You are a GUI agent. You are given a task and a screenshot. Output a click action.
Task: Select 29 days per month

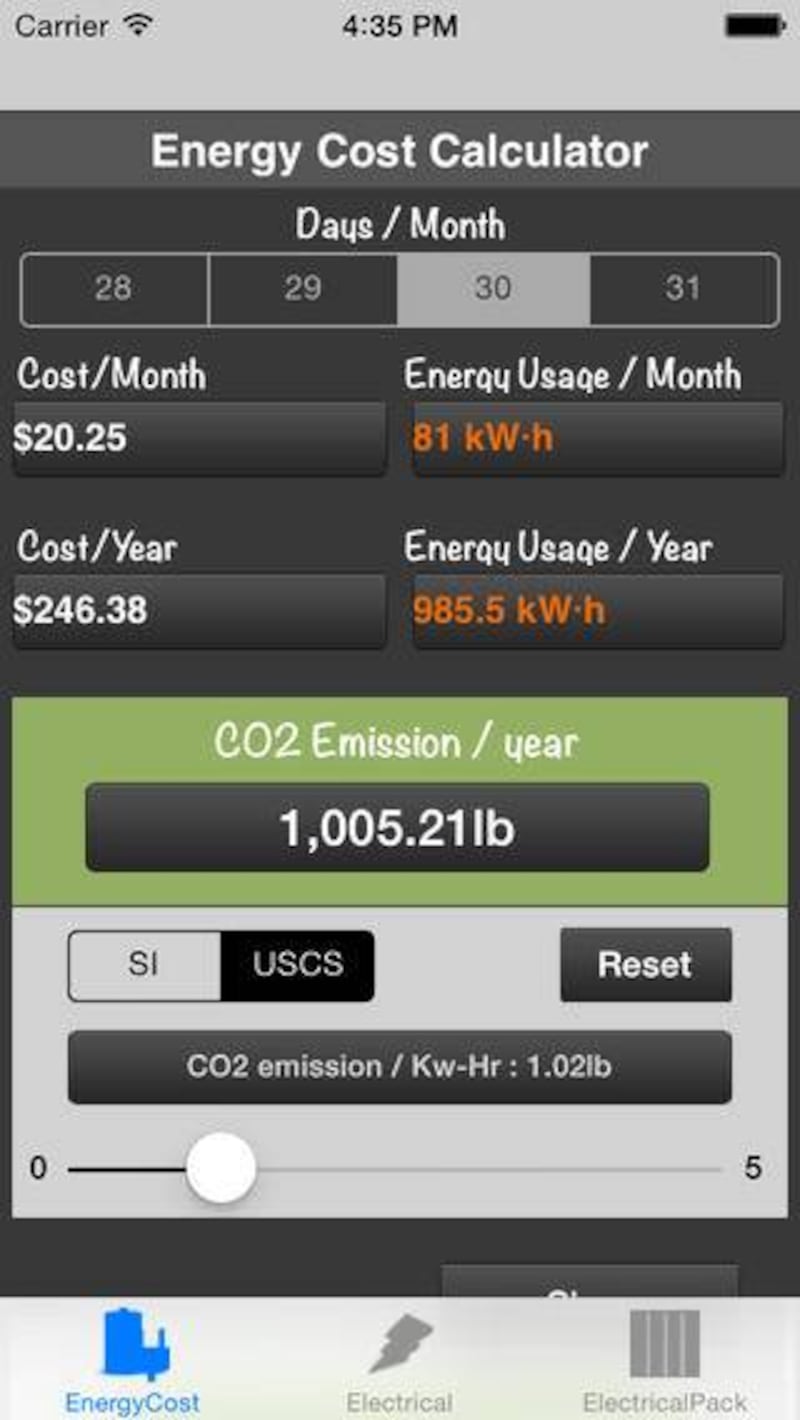coord(303,289)
